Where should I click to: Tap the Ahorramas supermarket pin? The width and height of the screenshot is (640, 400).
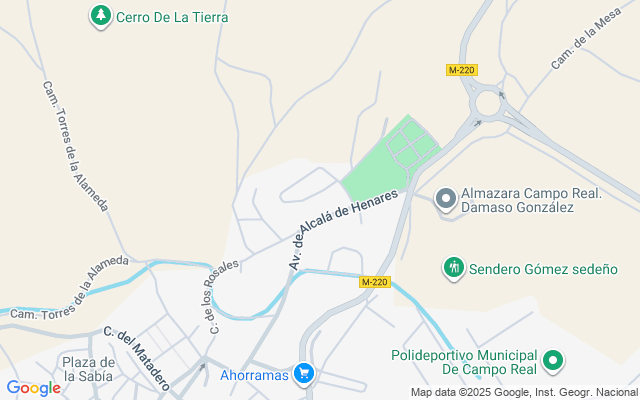coord(304,374)
